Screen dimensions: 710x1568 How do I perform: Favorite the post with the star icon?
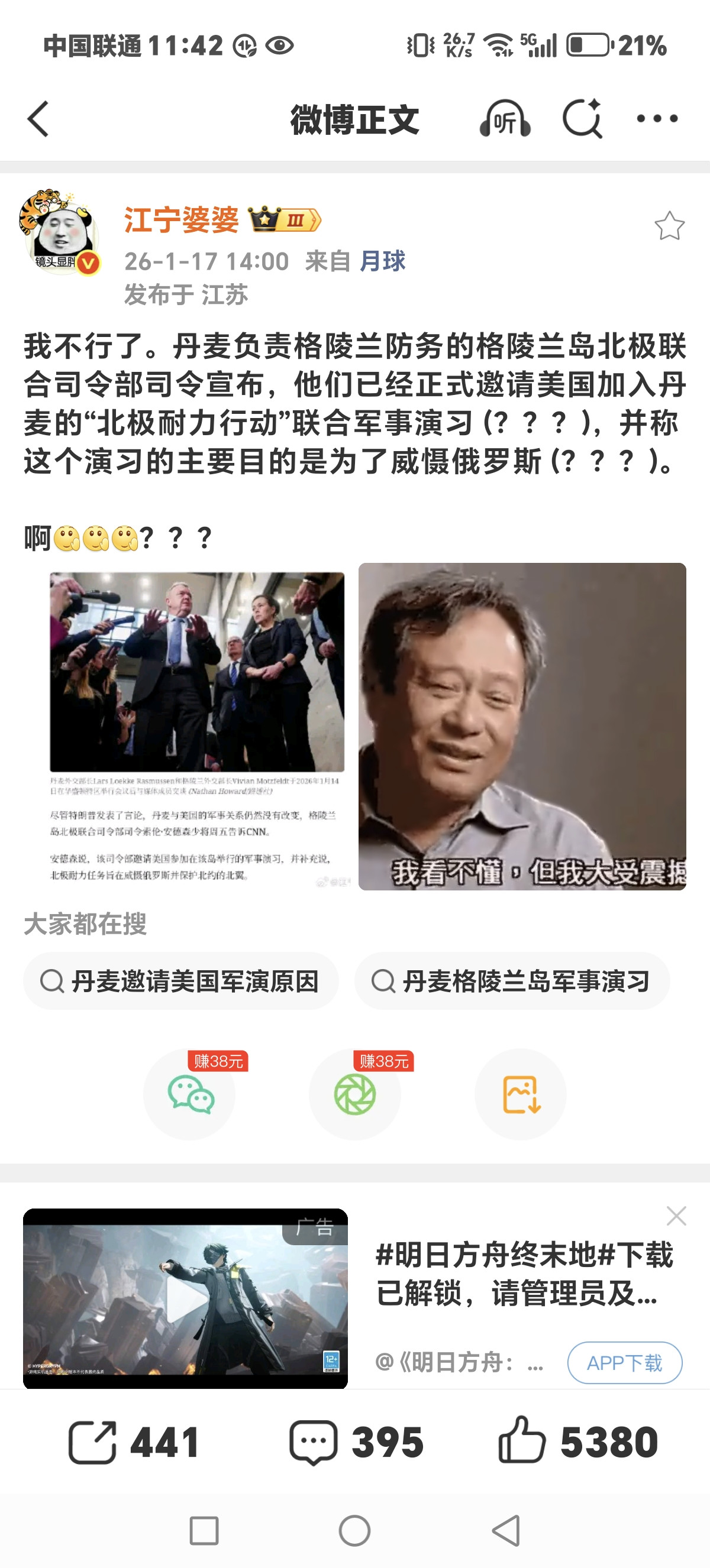669,226
